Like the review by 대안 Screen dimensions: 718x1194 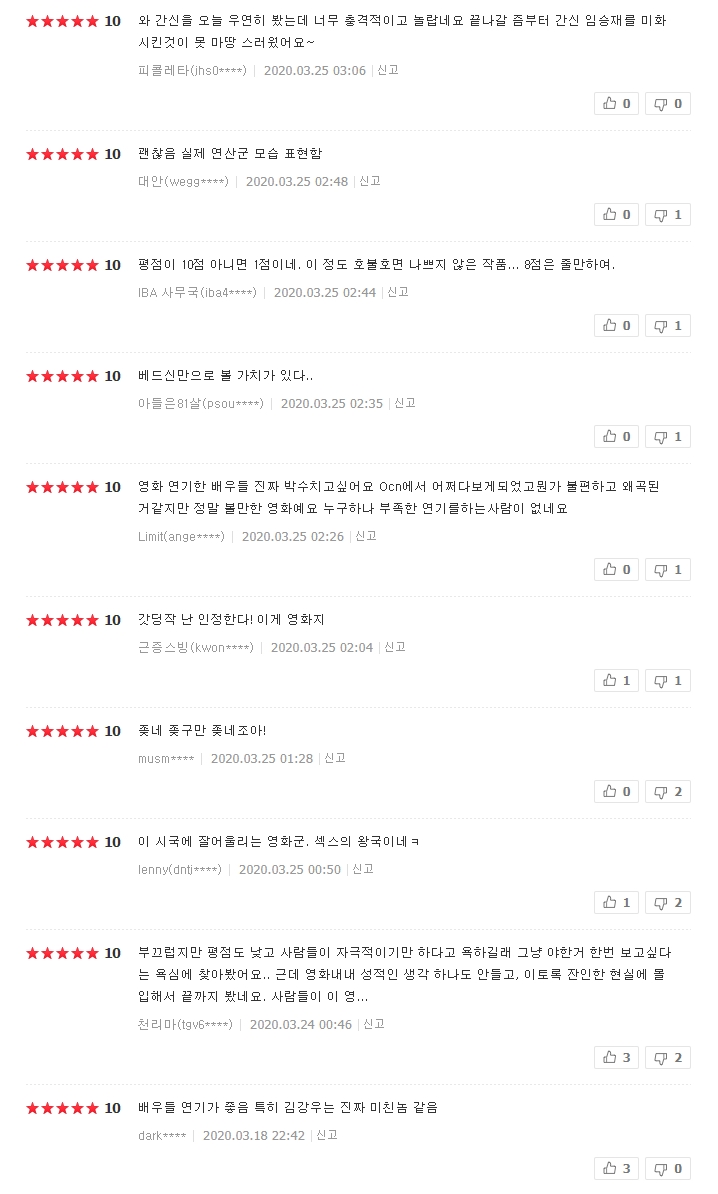[616, 214]
